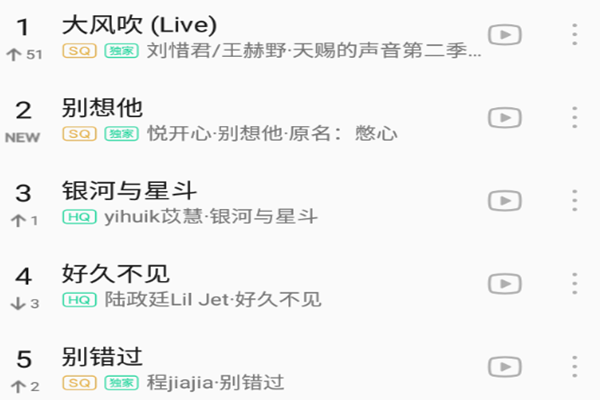
Task: Watch the MV for 别错过
Action: point(505,366)
